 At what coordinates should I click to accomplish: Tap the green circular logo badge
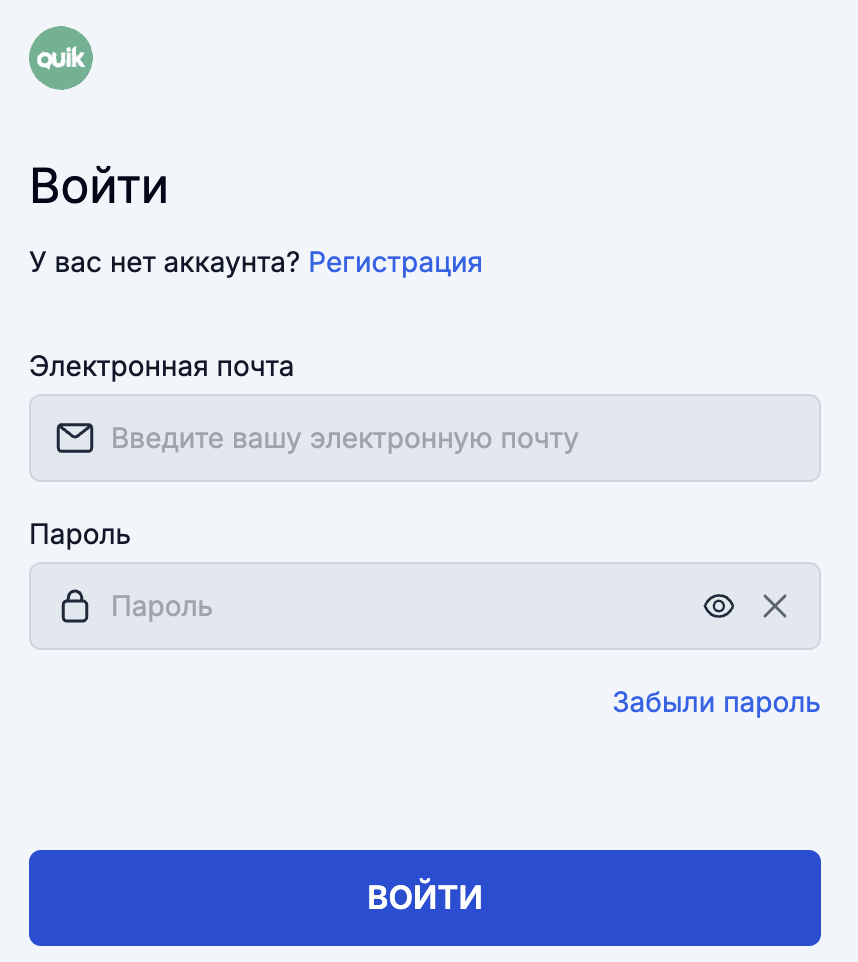(x=60, y=58)
